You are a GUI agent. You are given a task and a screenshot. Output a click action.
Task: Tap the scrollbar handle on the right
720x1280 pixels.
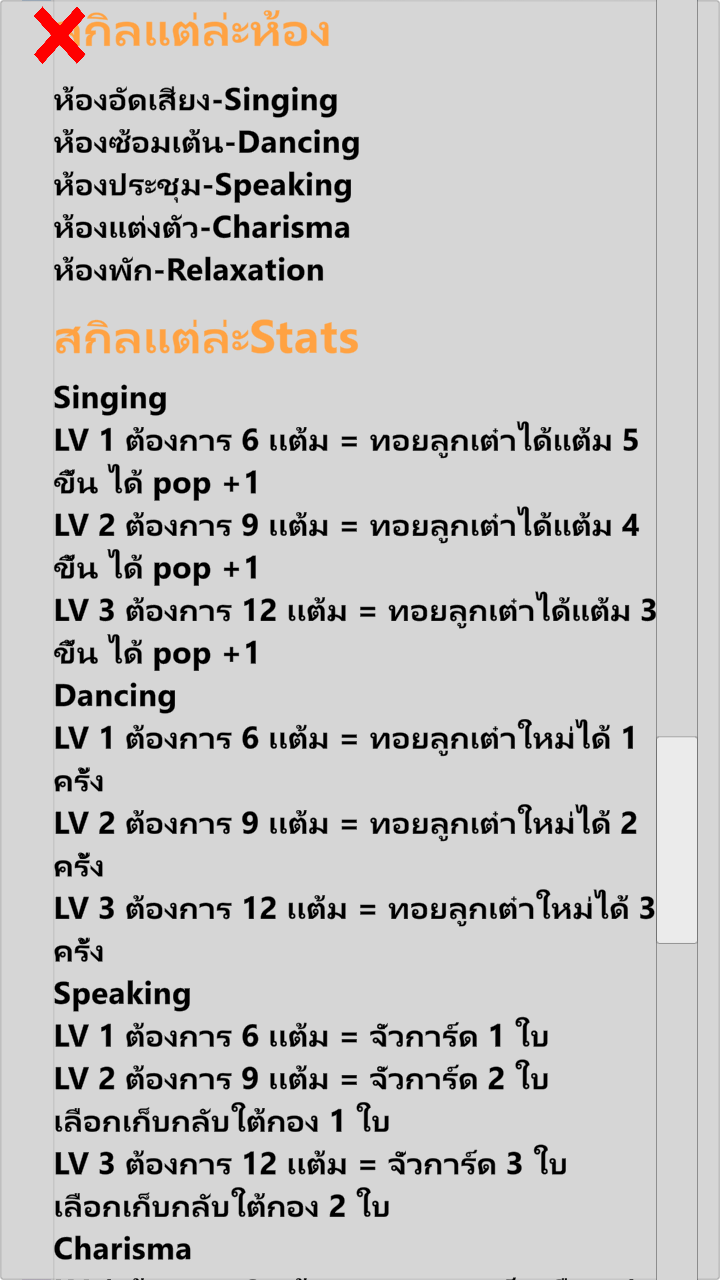click(x=677, y=840)
